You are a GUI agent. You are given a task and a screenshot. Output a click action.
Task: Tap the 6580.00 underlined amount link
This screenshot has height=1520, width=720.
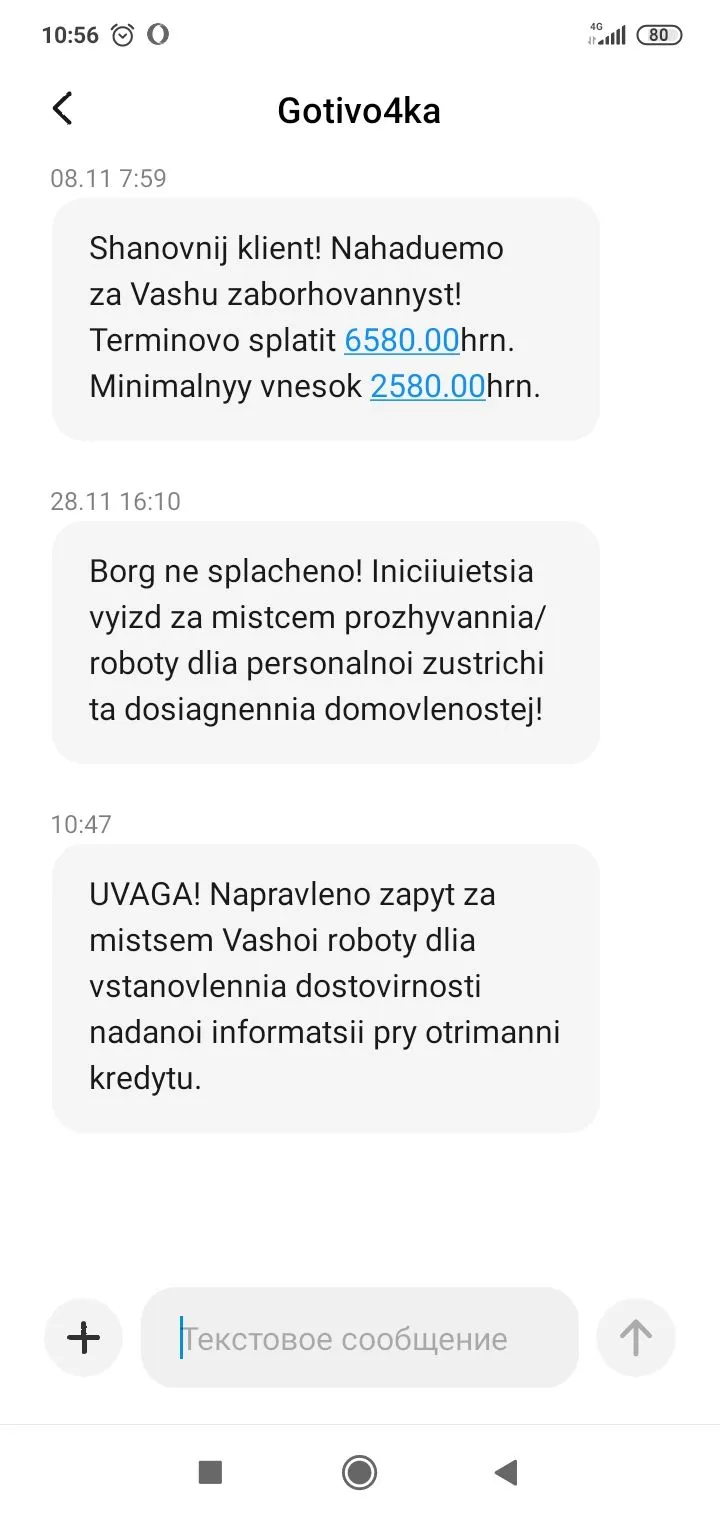[x=401, y=340]
